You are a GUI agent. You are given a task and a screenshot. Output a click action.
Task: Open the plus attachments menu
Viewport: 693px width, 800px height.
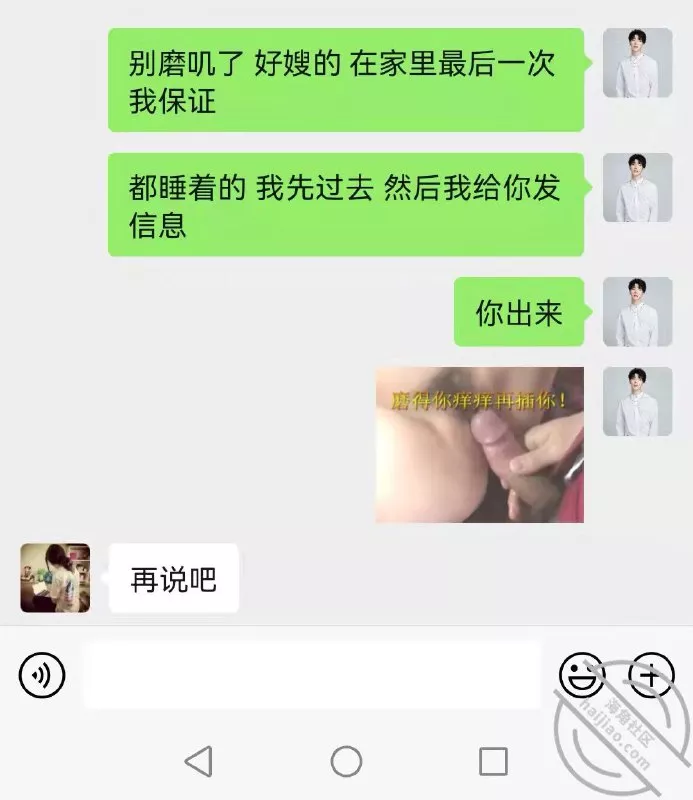651,676
